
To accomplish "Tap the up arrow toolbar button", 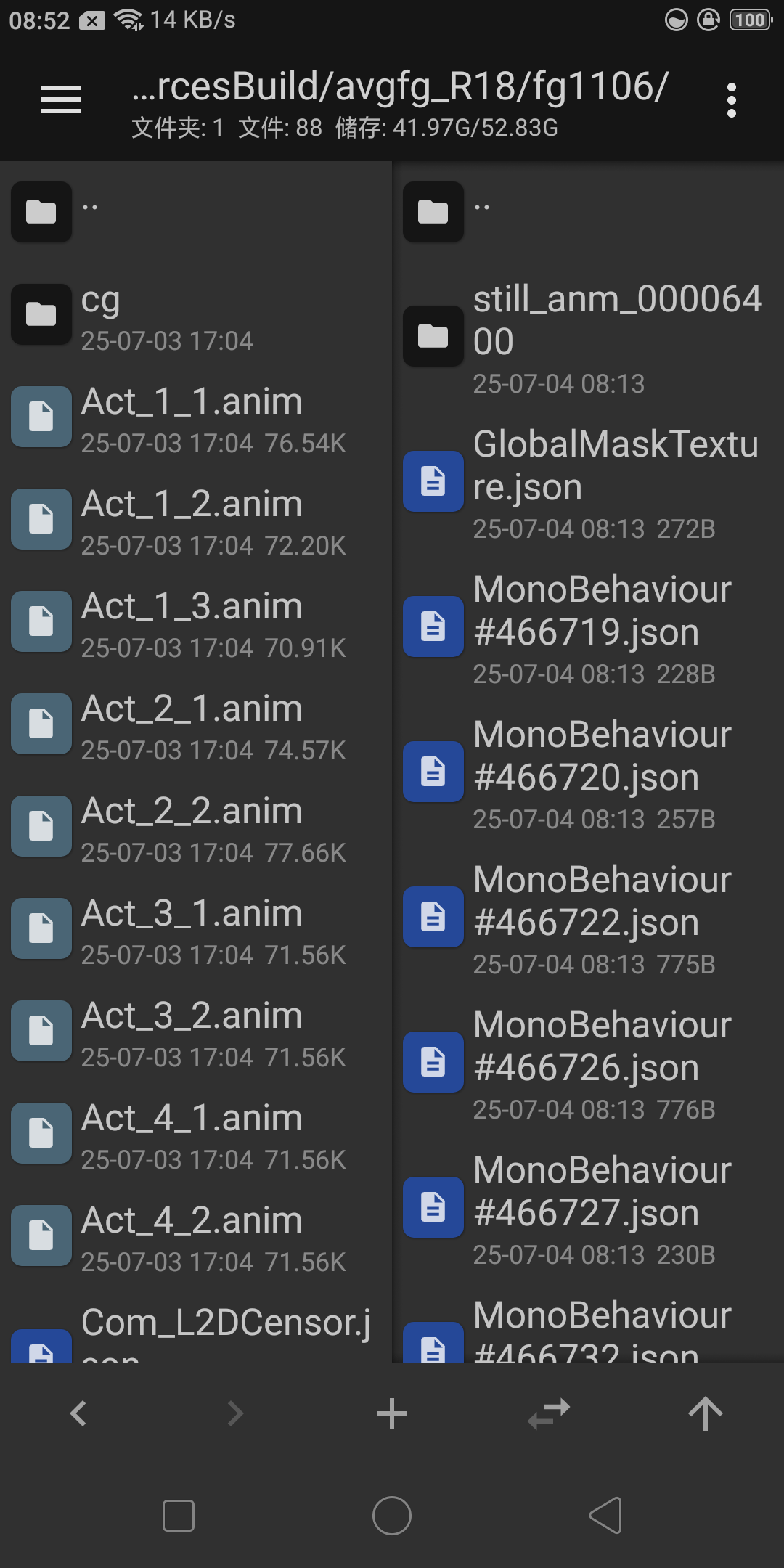I will click(706, 1413).
